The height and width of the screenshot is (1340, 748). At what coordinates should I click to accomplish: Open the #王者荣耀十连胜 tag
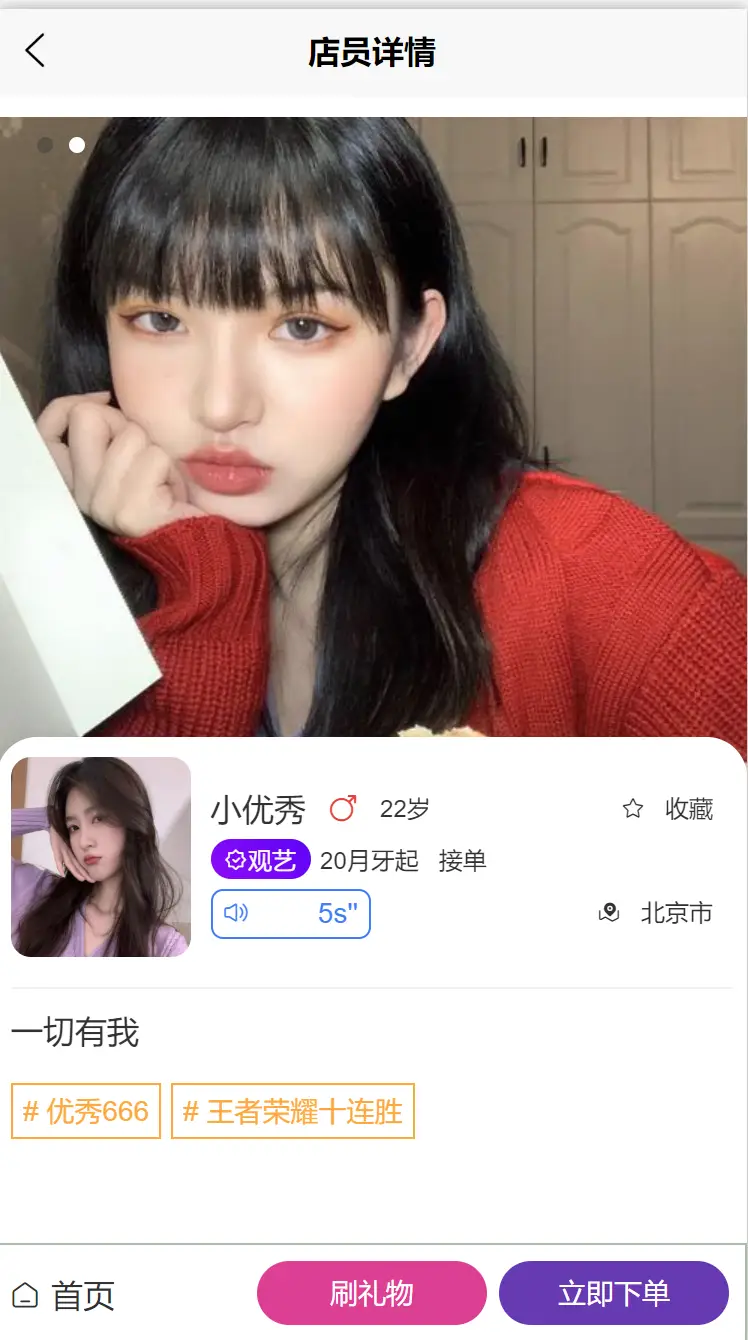point(293,1111)
